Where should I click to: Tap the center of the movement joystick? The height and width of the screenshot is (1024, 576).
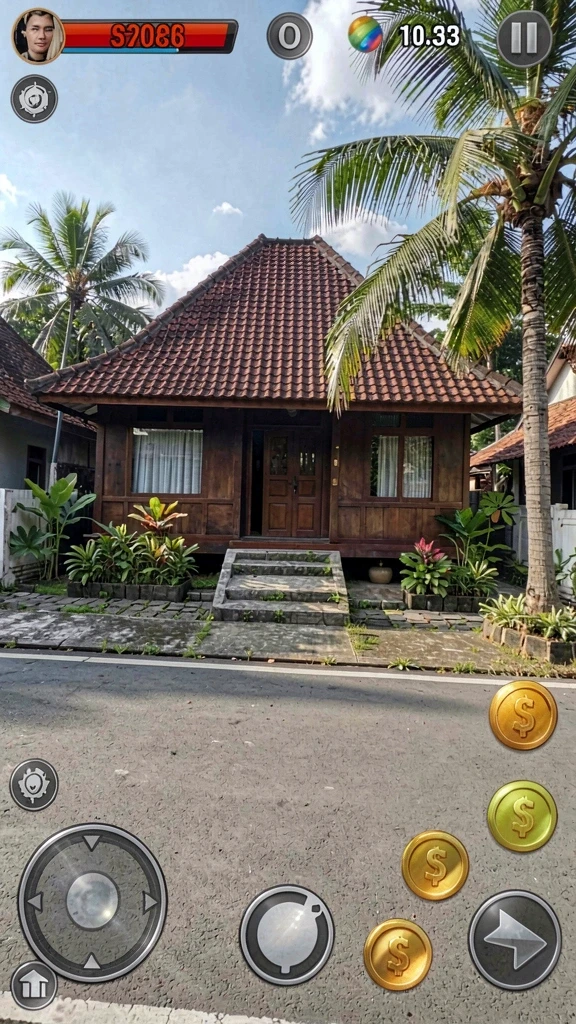pyautogui.click(x=92, y=902)
